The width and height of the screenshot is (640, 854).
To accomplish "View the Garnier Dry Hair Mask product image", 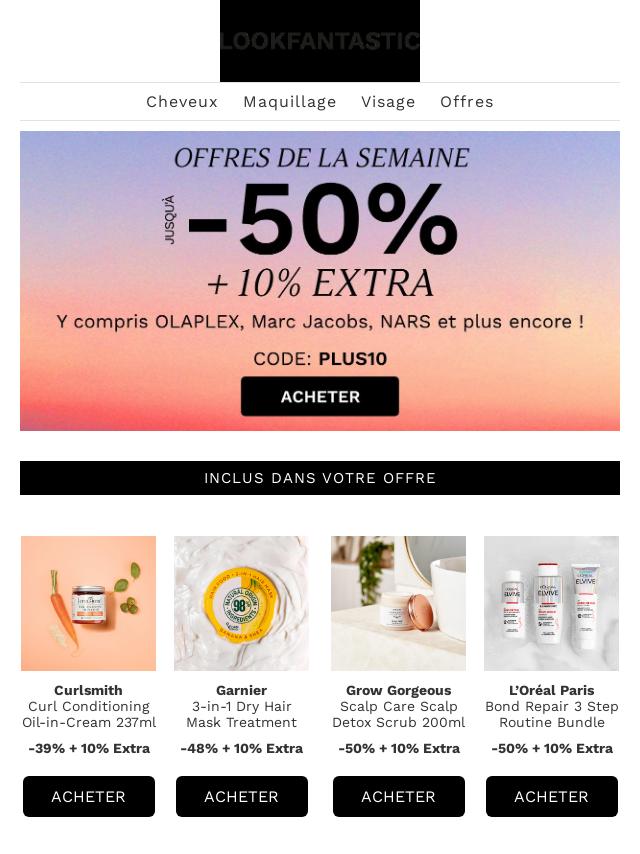I will pyautogui.click(x=241, y=603).
